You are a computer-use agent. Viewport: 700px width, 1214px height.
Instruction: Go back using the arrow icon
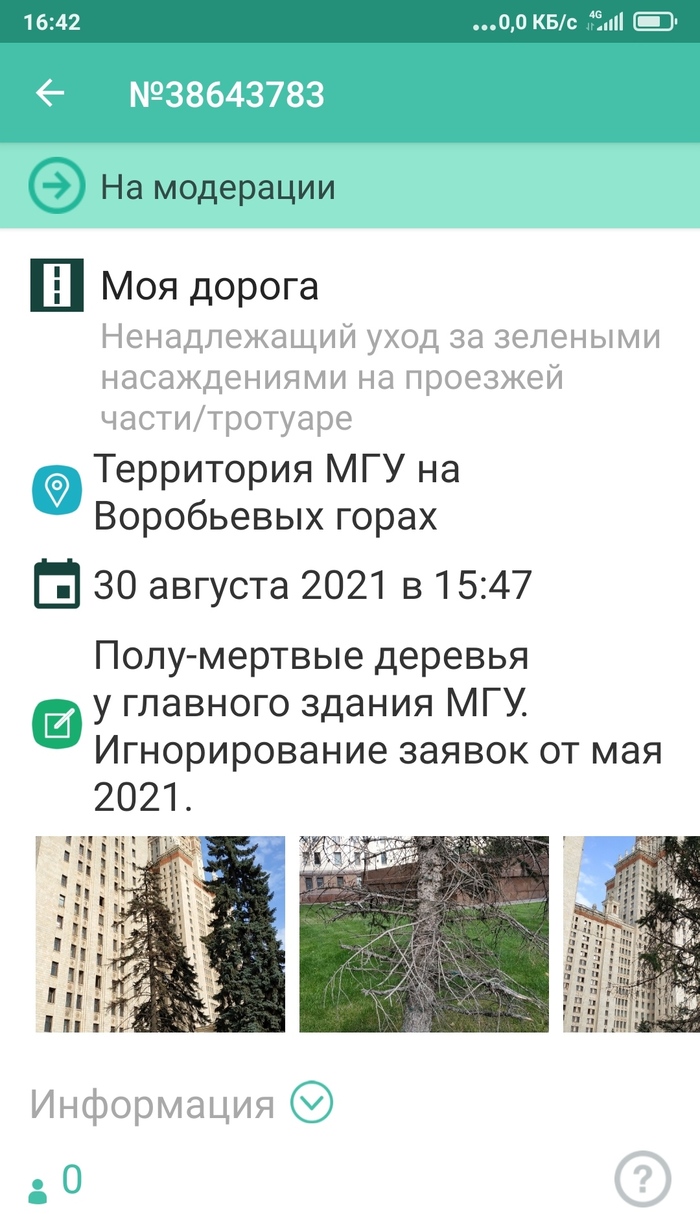click(50, 94)
